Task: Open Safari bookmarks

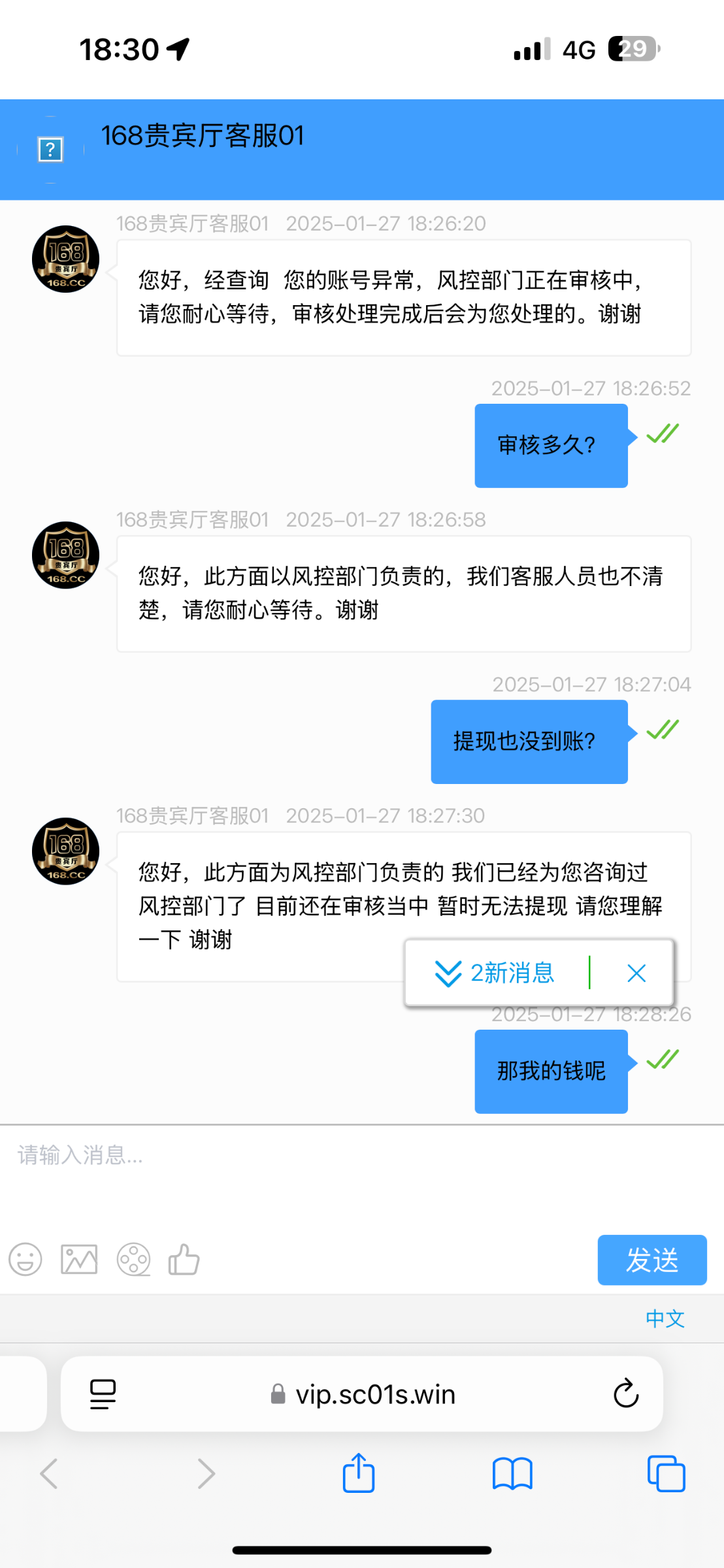Action: [512, 1474]
